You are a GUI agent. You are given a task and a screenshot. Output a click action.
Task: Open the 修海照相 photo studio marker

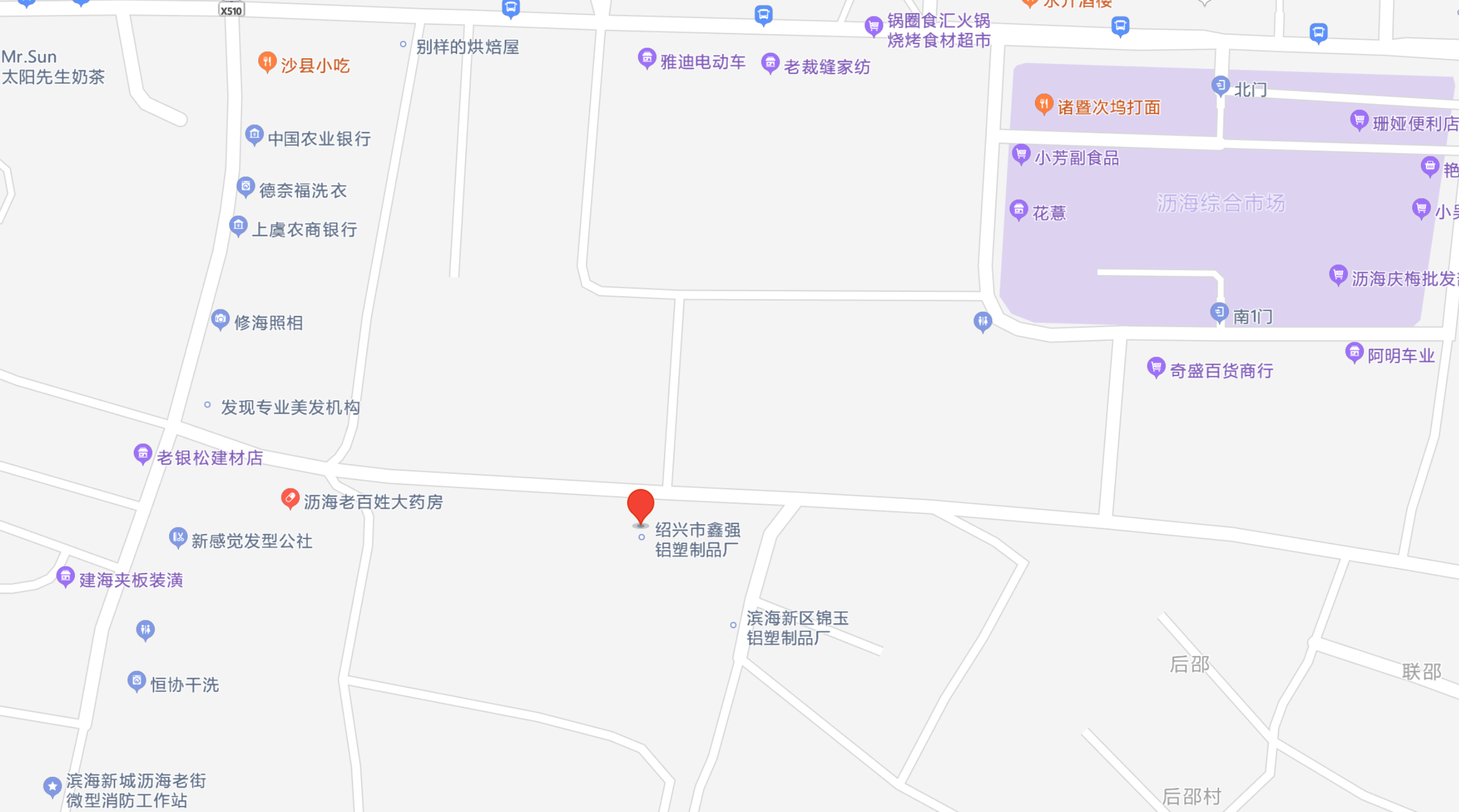pyautogui.click(x=220, y=319)
